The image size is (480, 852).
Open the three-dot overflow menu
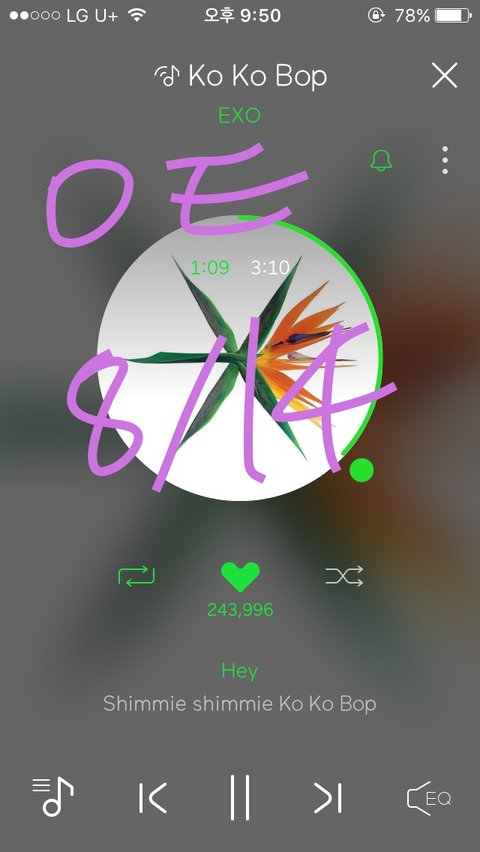445,160
